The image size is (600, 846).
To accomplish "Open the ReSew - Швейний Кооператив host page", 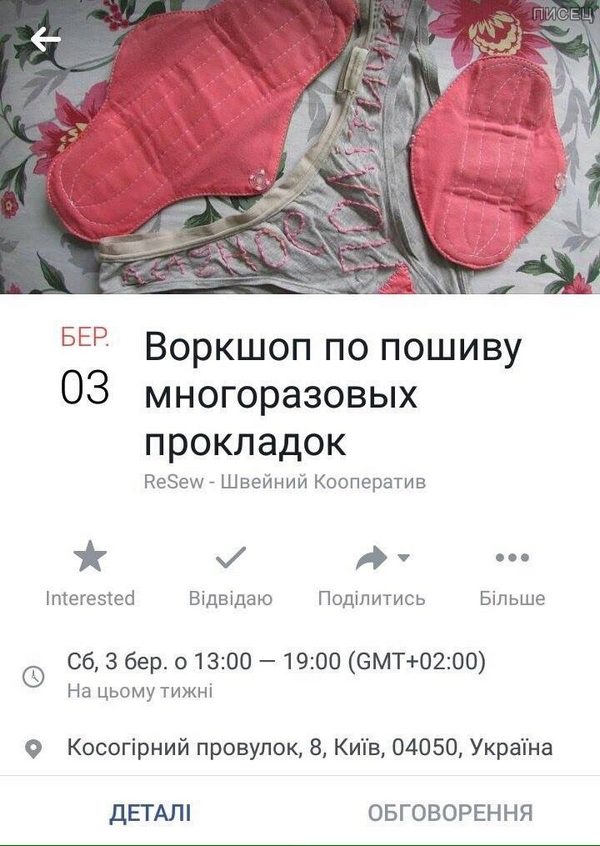I will pos(285,482).
